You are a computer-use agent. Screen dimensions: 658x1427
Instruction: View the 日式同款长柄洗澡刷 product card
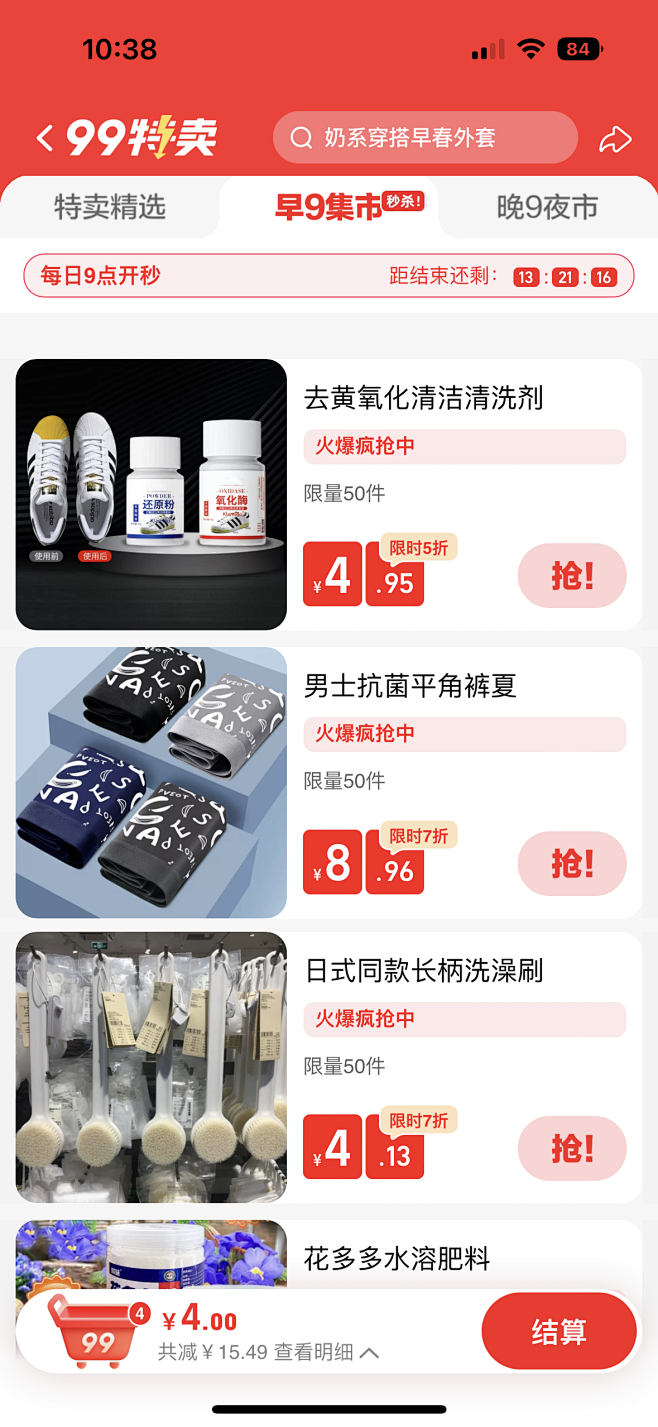pos(423,971)
